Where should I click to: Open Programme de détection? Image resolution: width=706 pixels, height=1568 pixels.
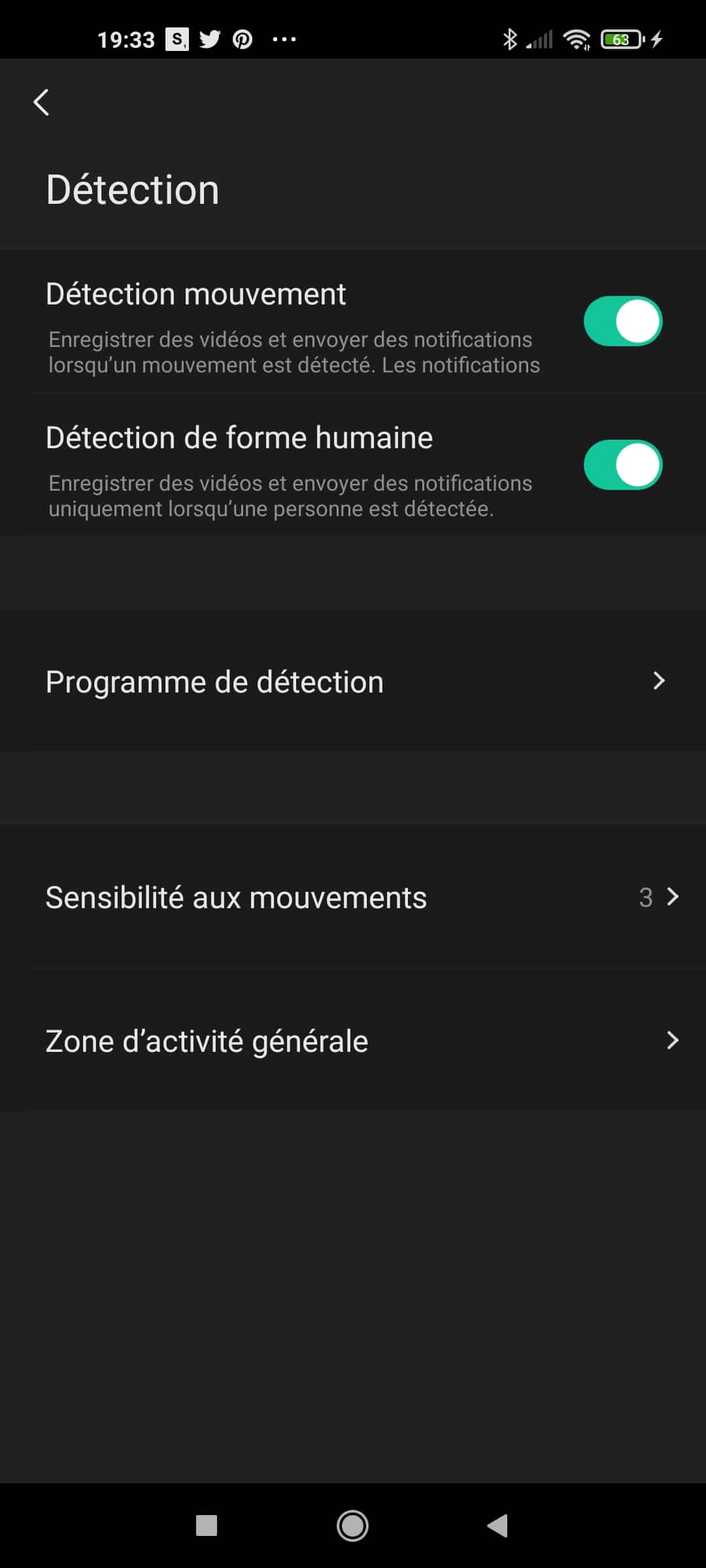(x=353, y=681)
